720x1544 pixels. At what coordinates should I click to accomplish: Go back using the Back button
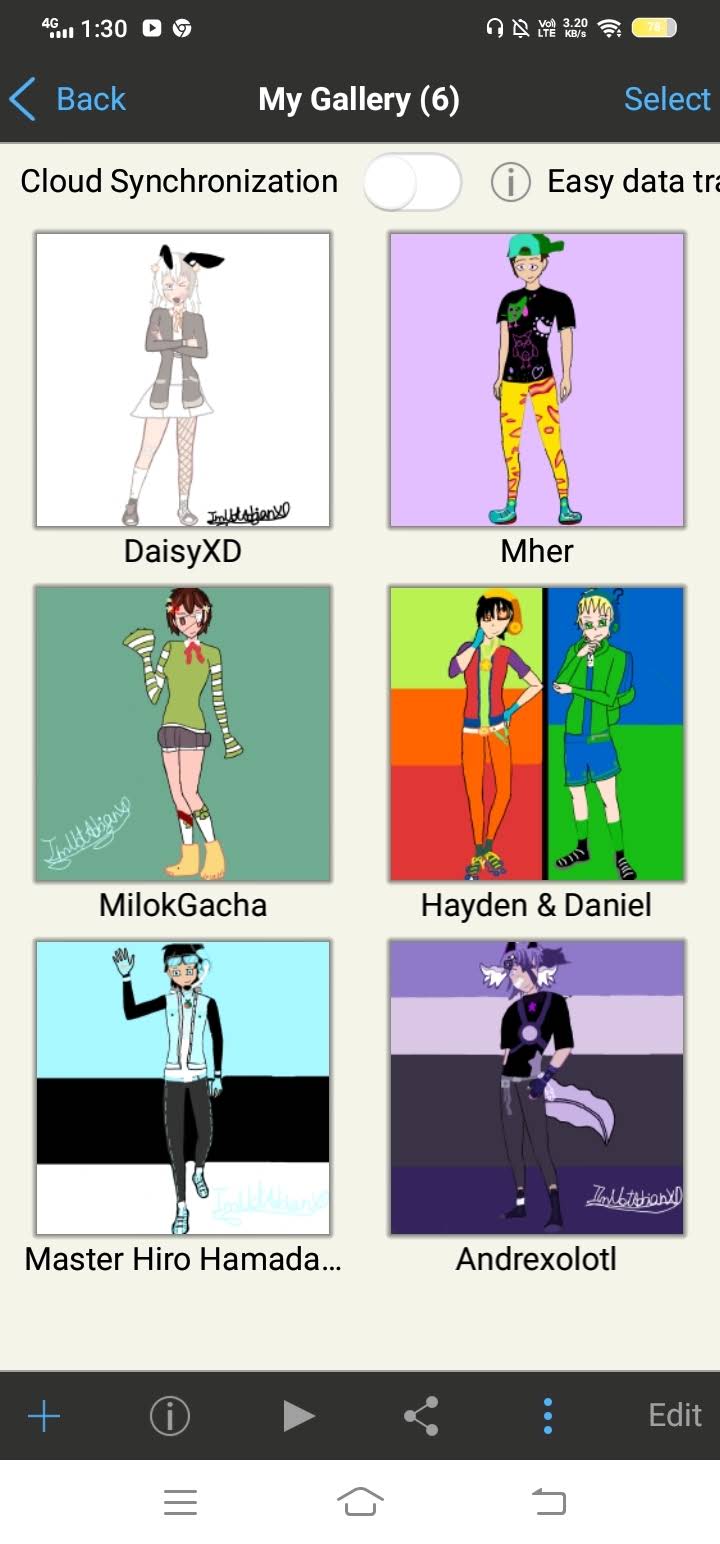click(x=67, y=99)
